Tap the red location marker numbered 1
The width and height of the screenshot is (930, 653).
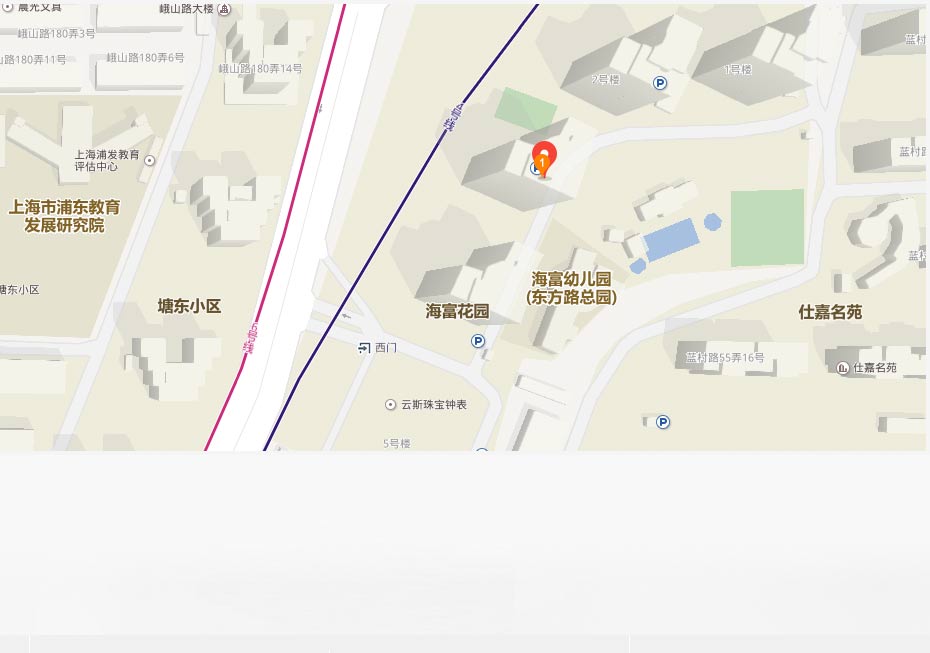click(543, 159)
